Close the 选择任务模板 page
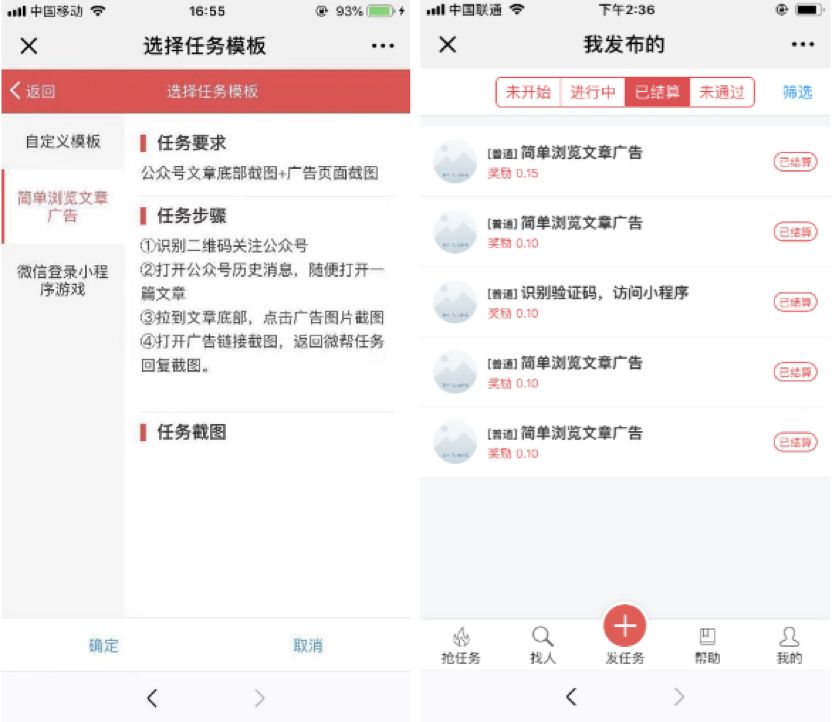This screenshot has height=722, width=832. click(29, 46)
